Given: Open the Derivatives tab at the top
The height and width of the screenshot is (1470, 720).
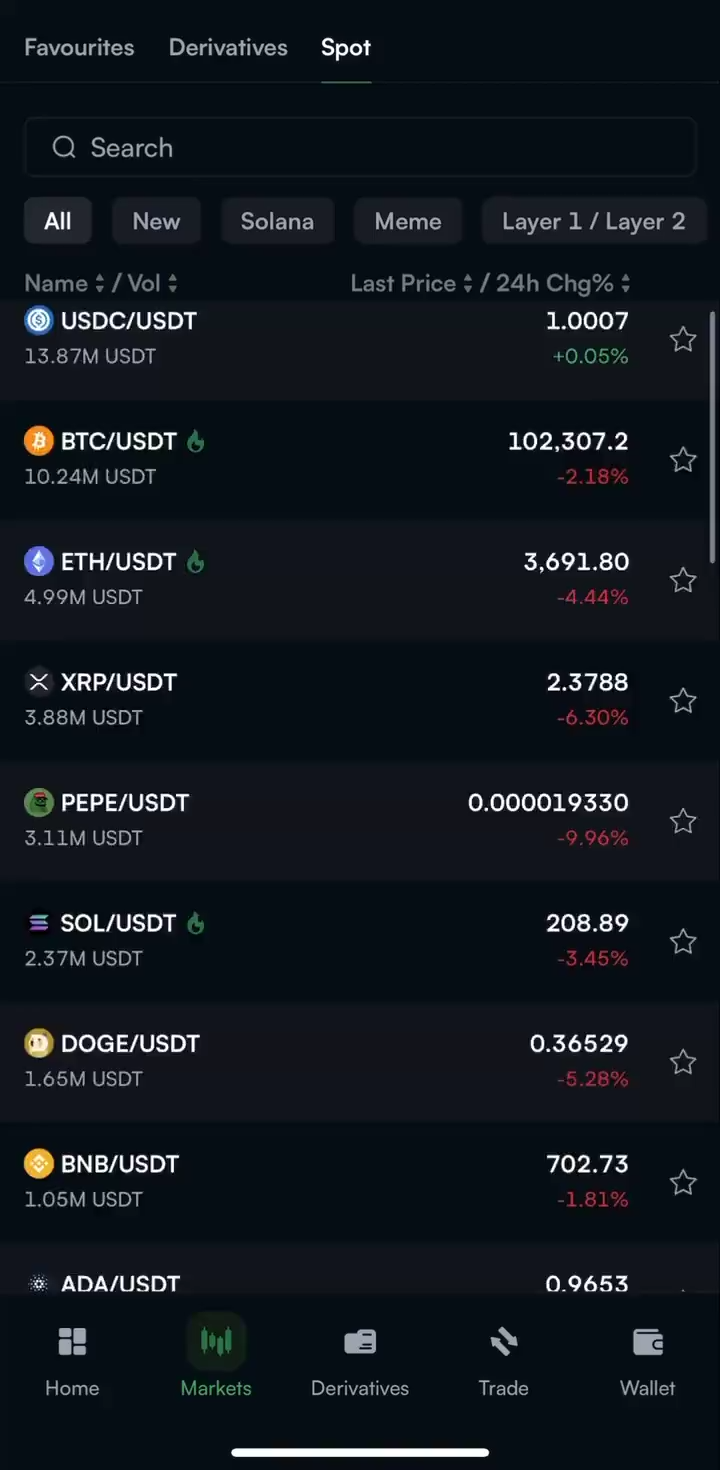Looking at the screenshot, I should point(227,47).
